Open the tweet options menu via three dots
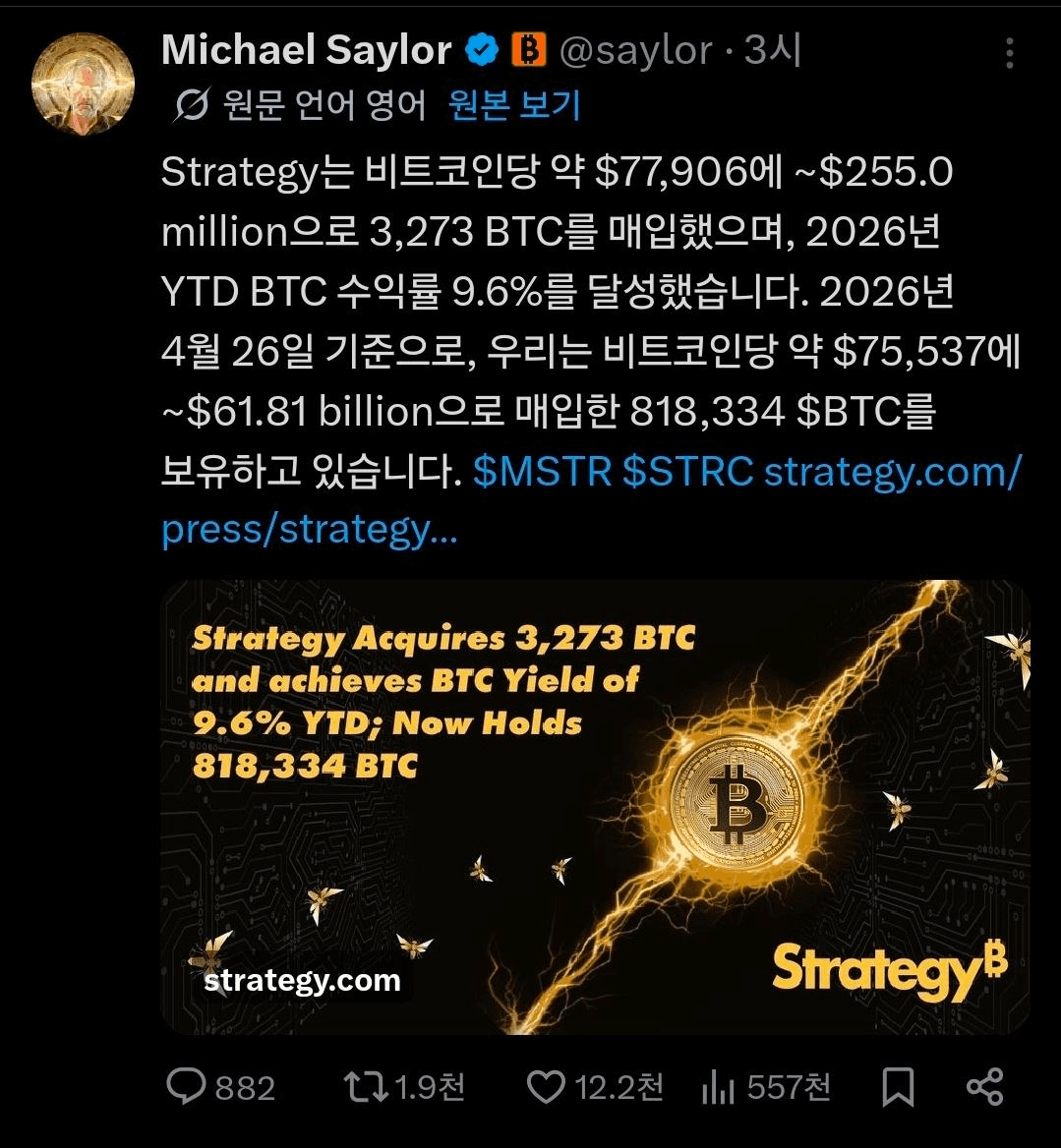 pyautogui.click(x=1009, y=55)
